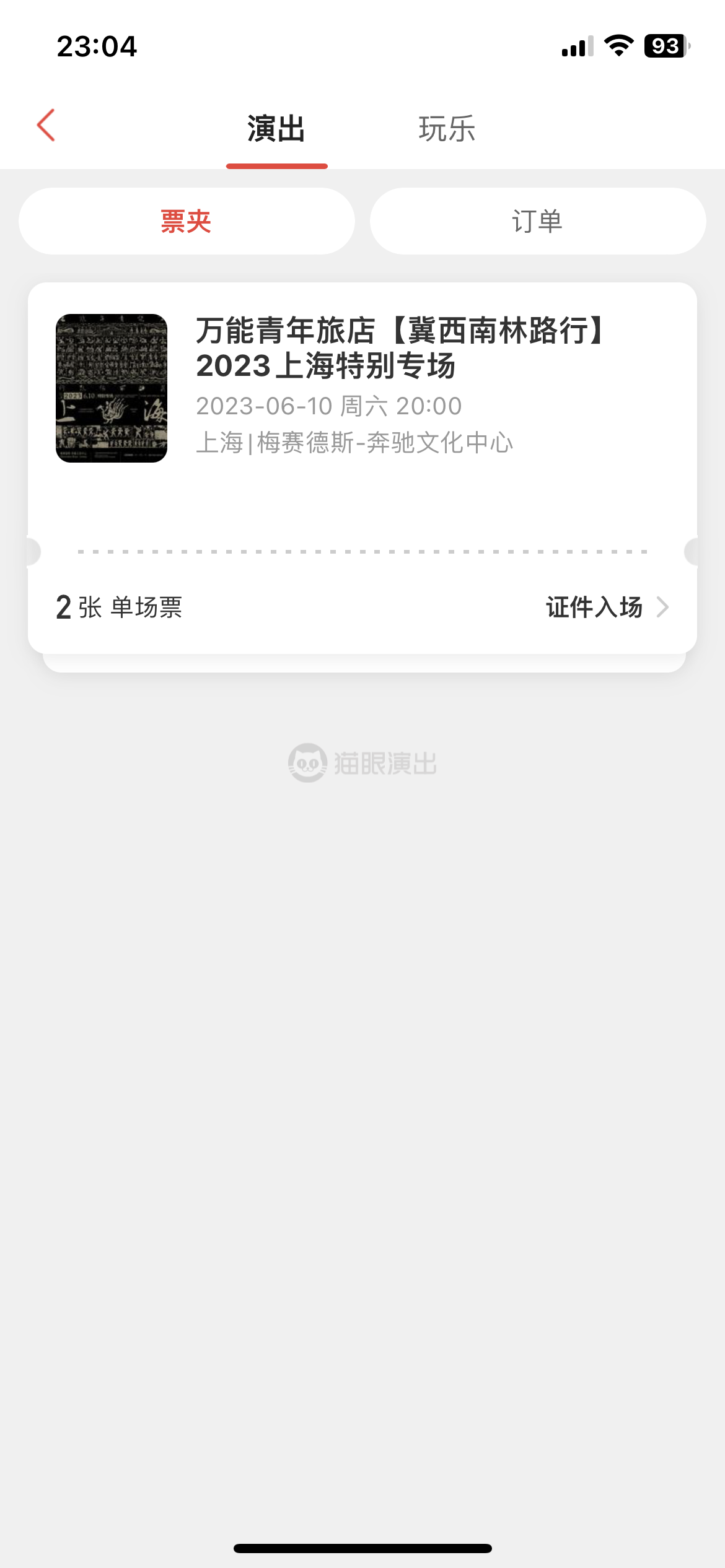The image size is (725, 1568).
Task: Open the 订单 section
Action: 538,221
